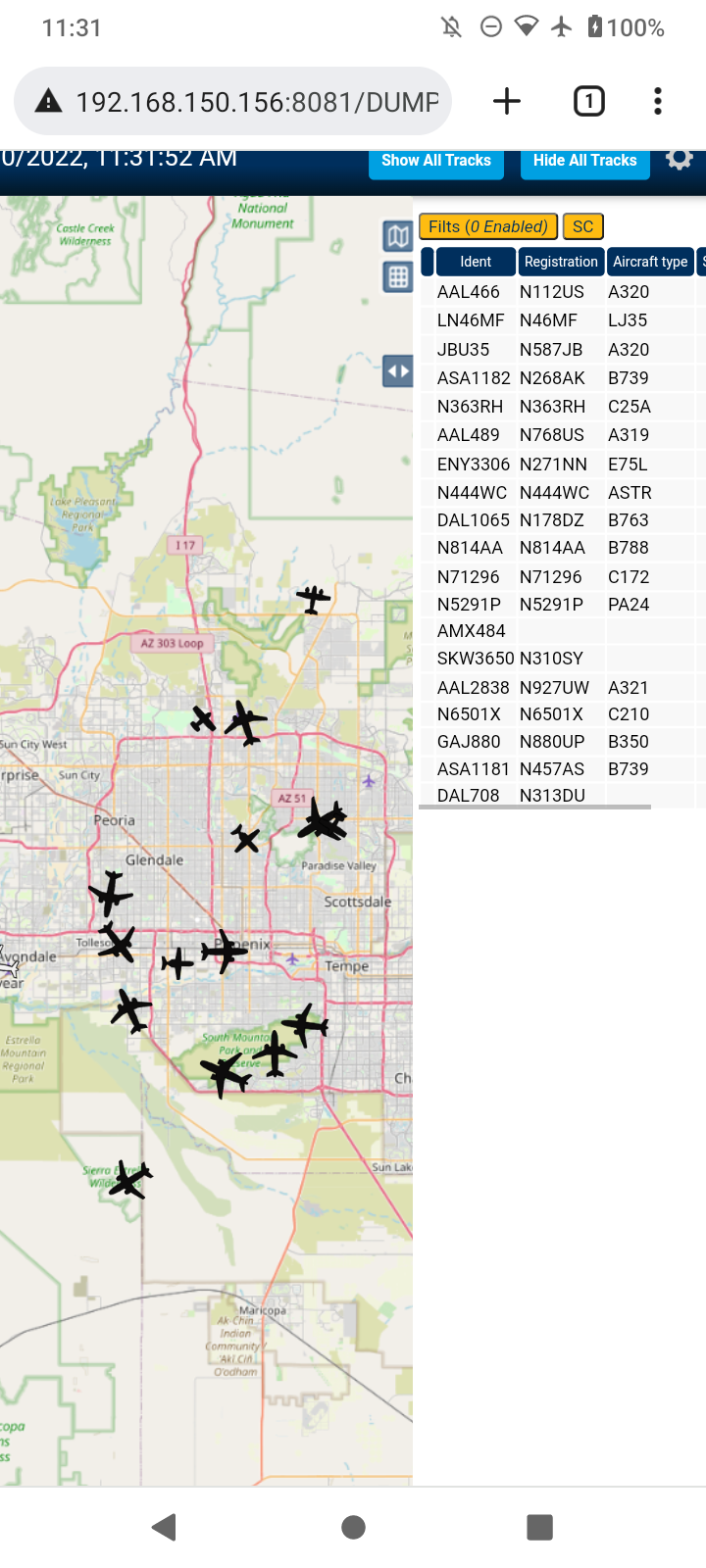The width and height of the screenshot is (706, 1568).
Task: Open the map layers icon
Action: (x=397, y=236)
